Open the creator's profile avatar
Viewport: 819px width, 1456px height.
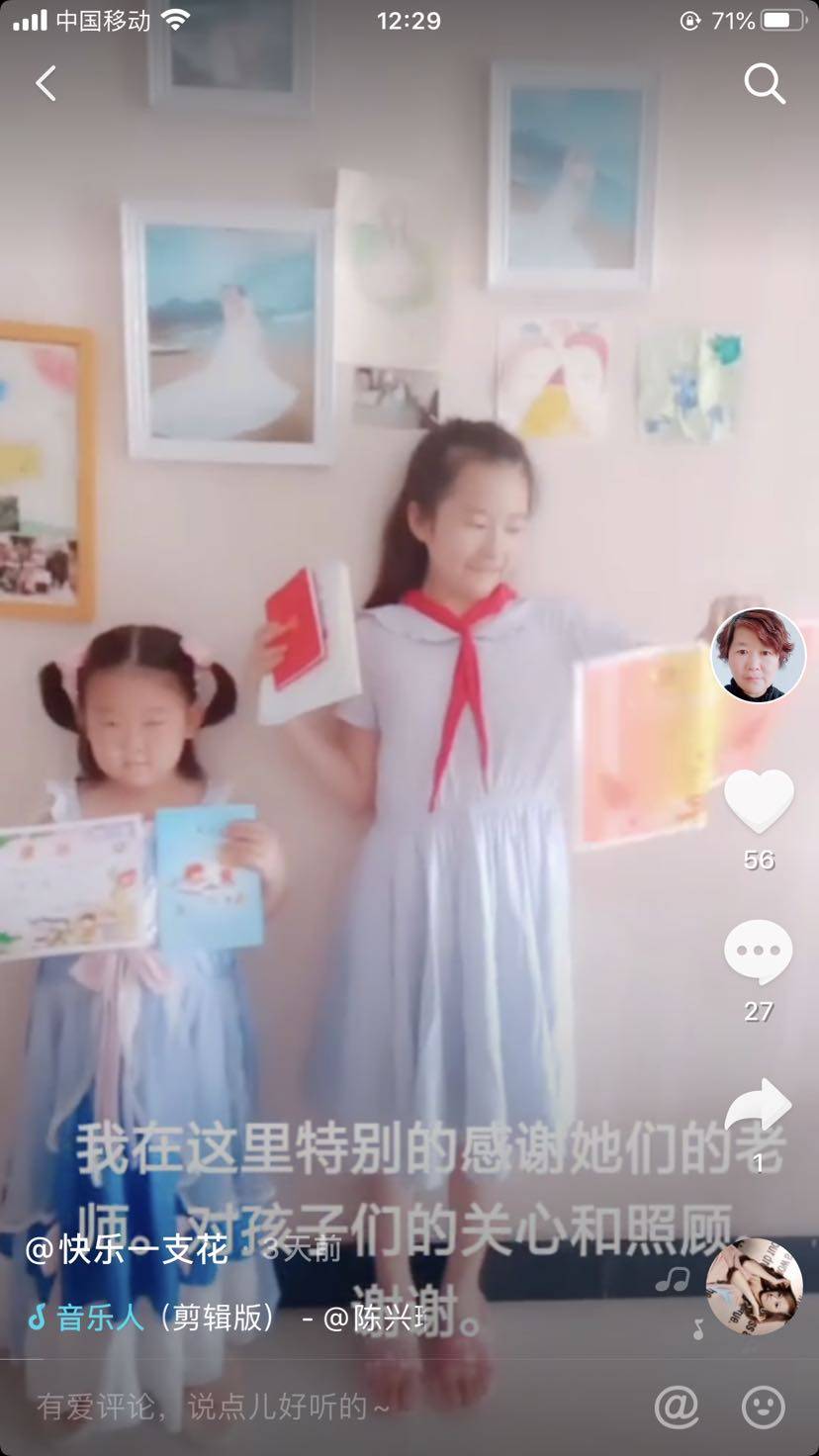tap(759, 656)
